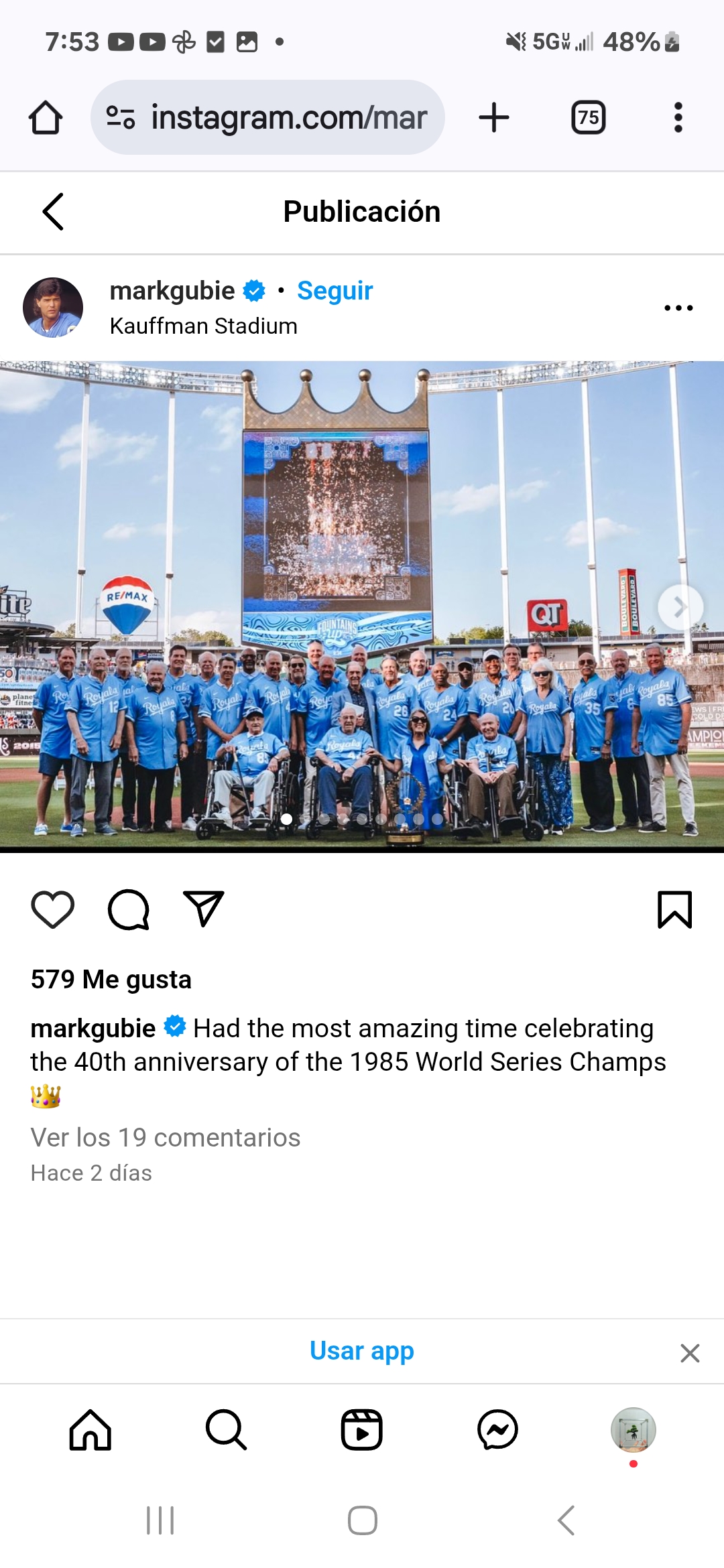View the 579 Me gusta list
This screenshot has height=1568, width=724.
[x=111, y=980]
